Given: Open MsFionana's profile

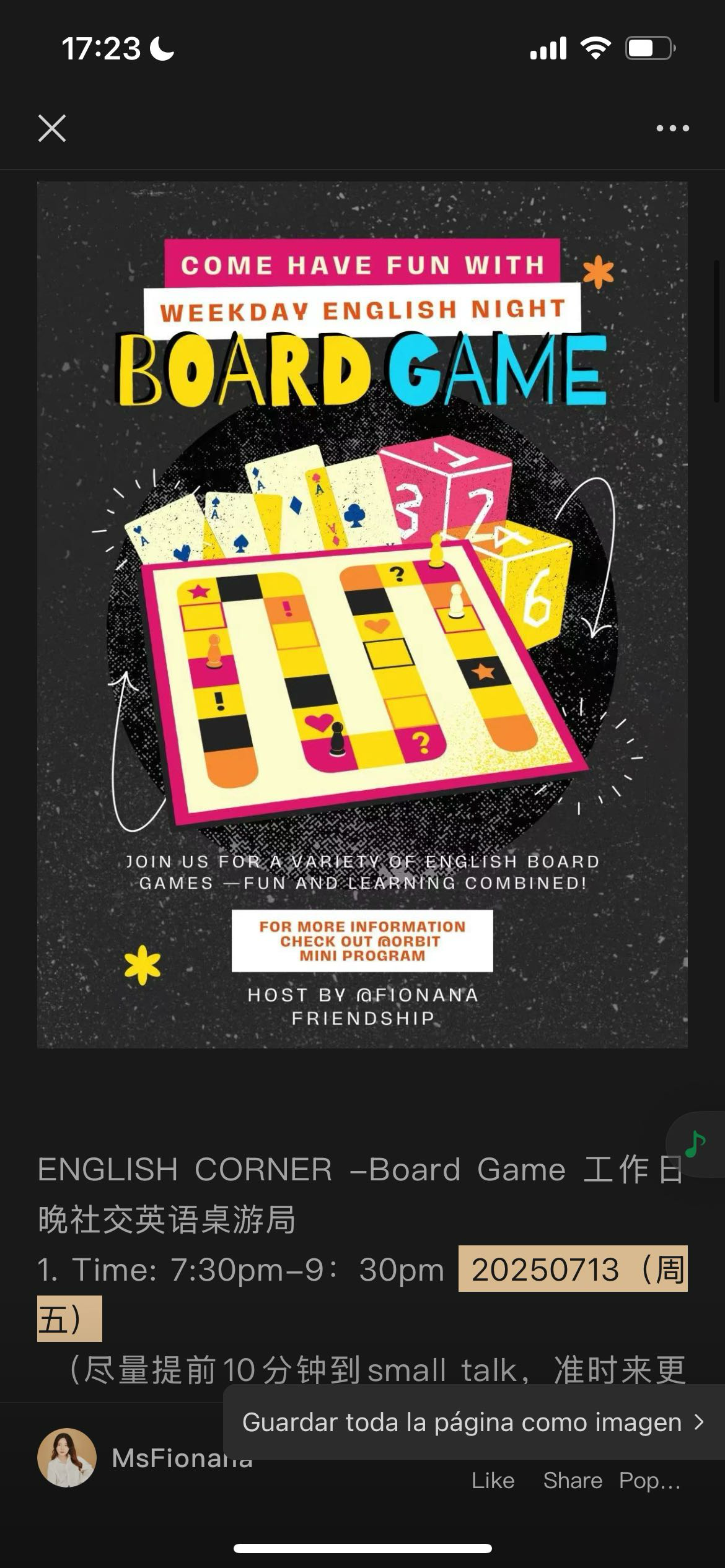Looking at the screenshot, I should 67,1458.
